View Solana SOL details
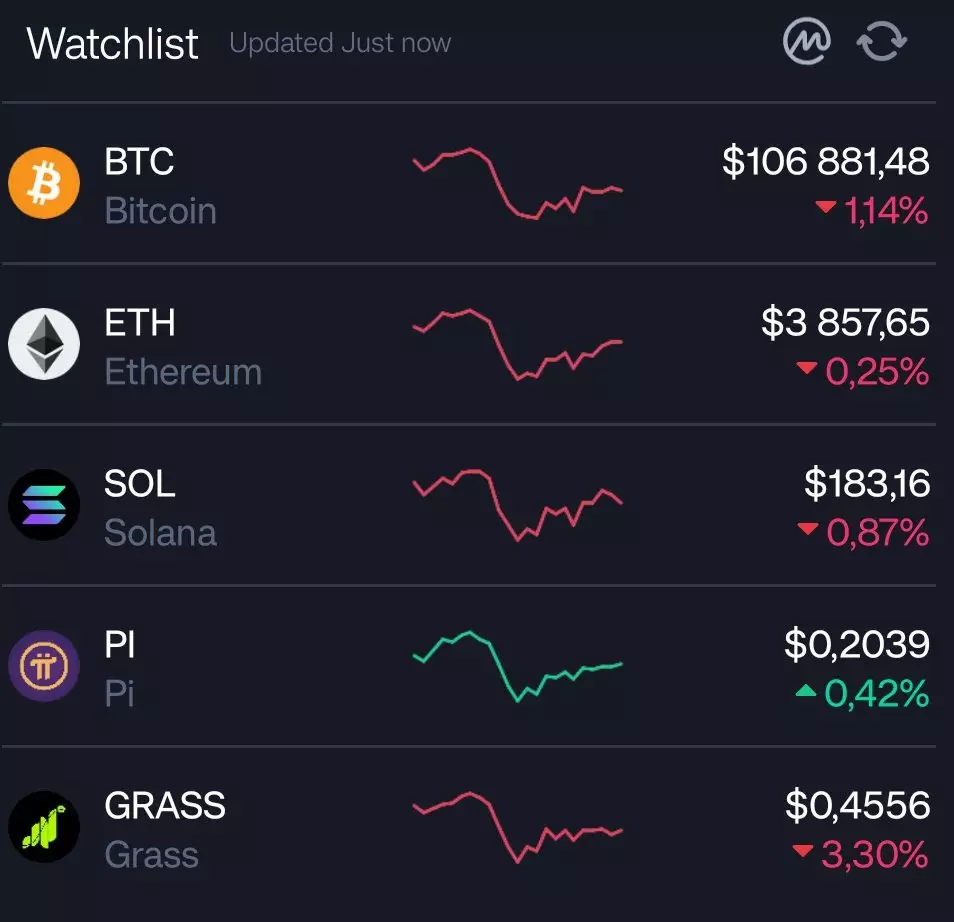 tap(468, 507)
